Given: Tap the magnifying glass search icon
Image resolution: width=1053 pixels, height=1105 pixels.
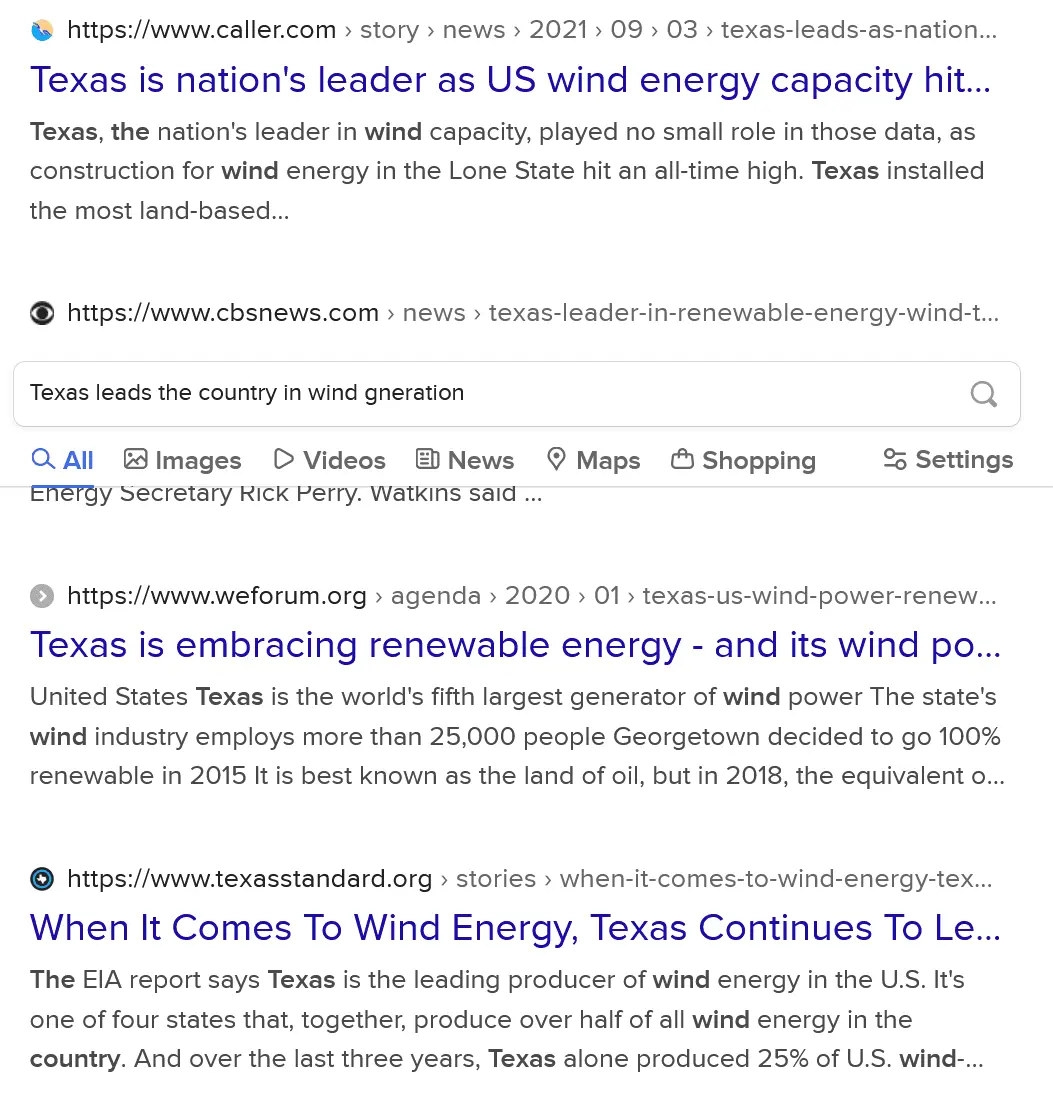Looking at the screenshot, I should point(984,394).
